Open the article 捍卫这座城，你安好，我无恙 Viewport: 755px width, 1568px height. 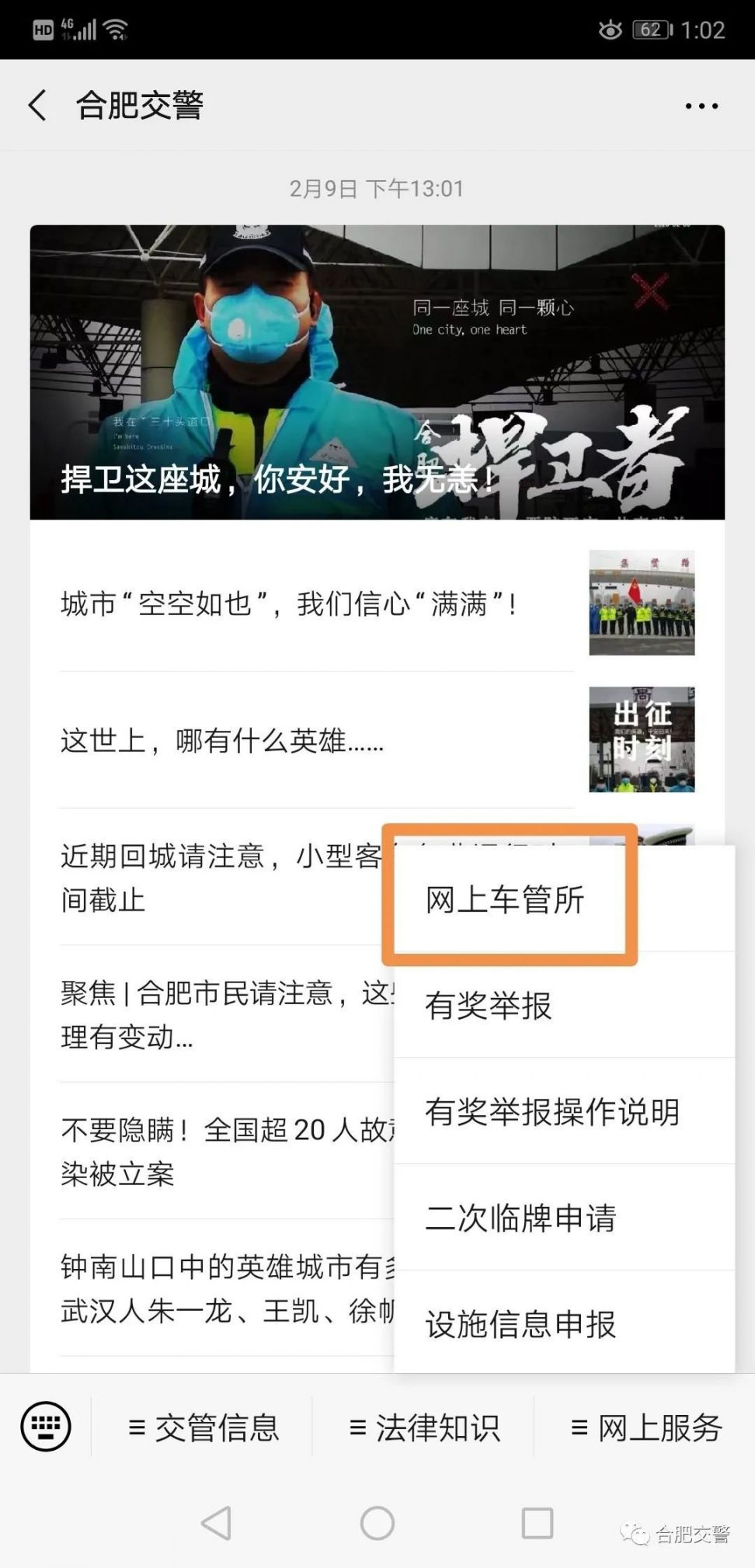377,373
